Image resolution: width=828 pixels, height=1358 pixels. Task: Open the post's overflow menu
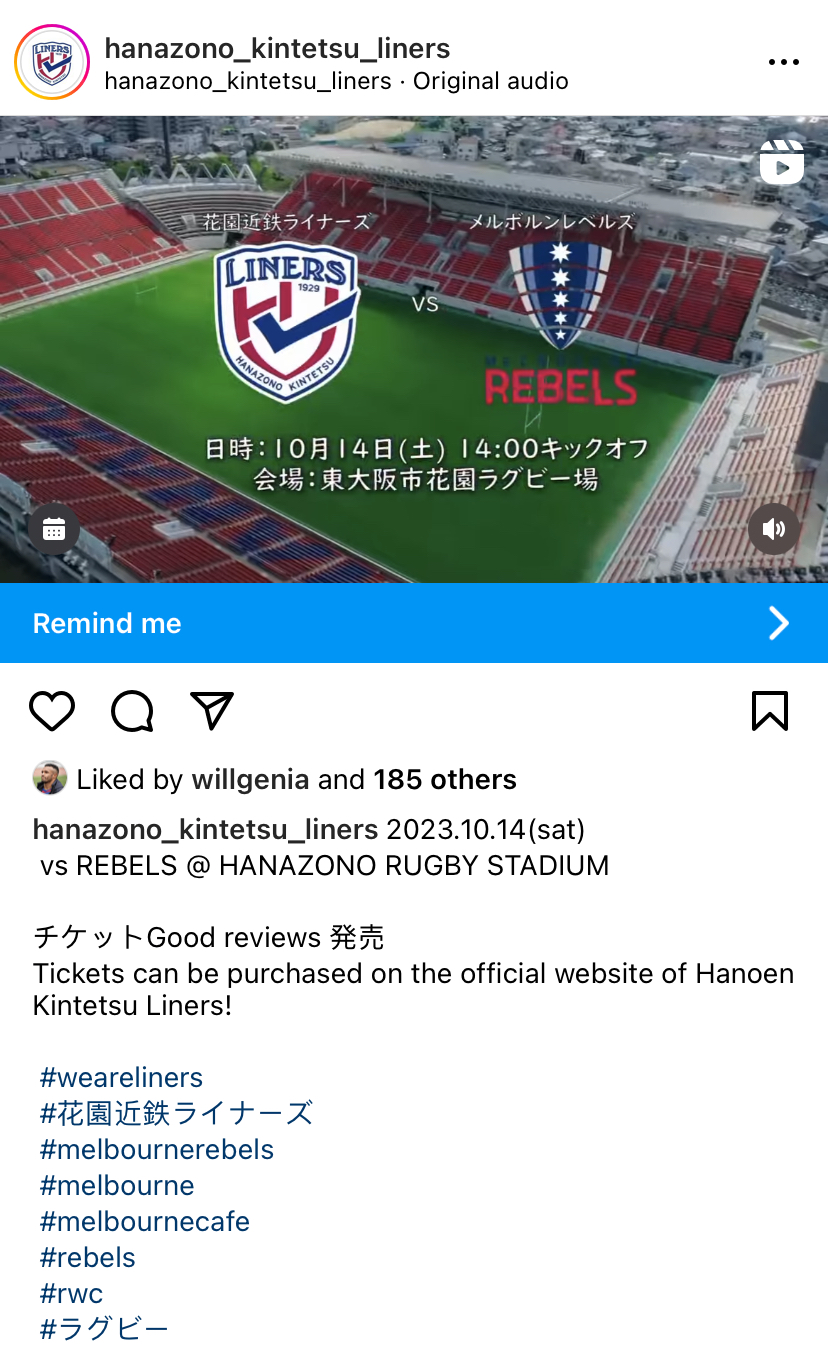pos(783,63)
